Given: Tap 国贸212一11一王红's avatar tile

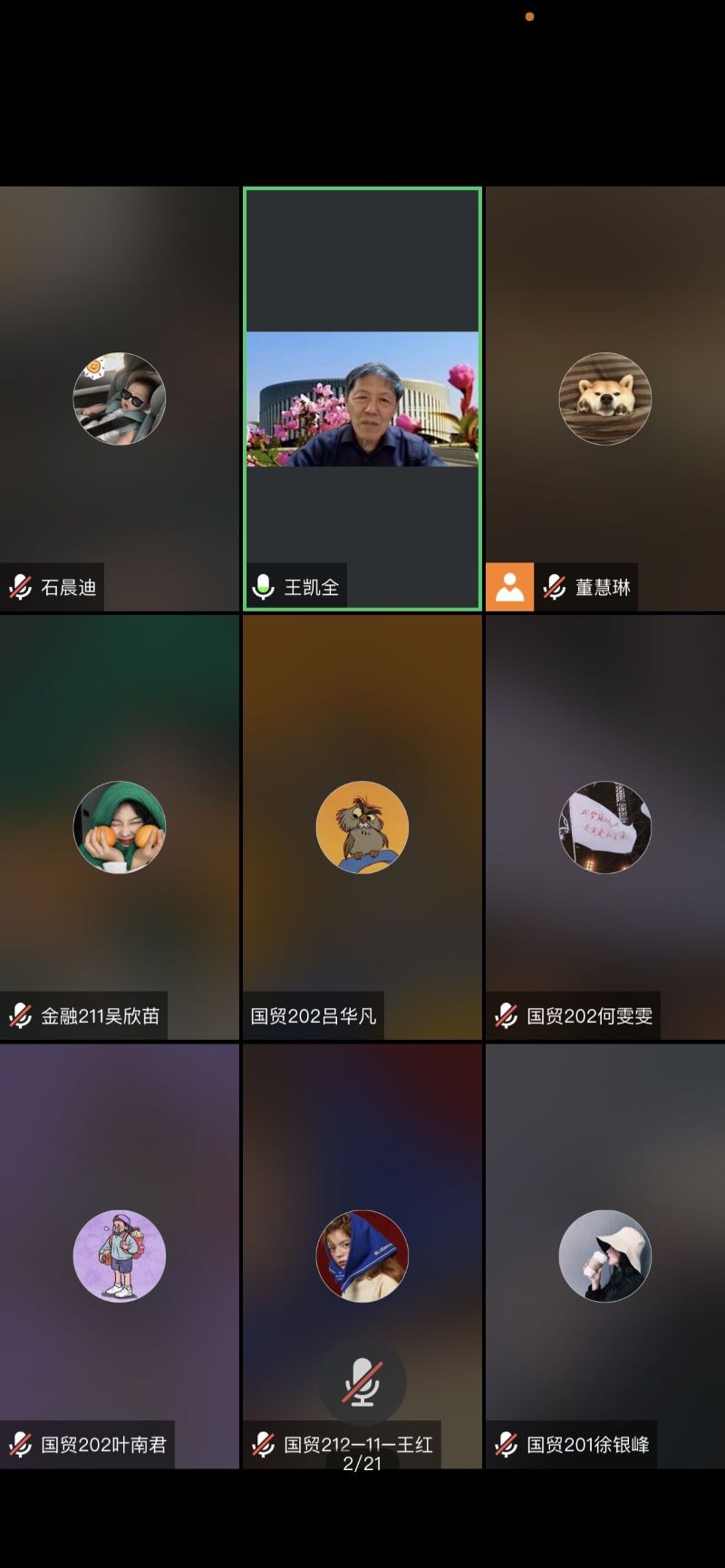Looking at the screenshot, I should pos(362,1255).
